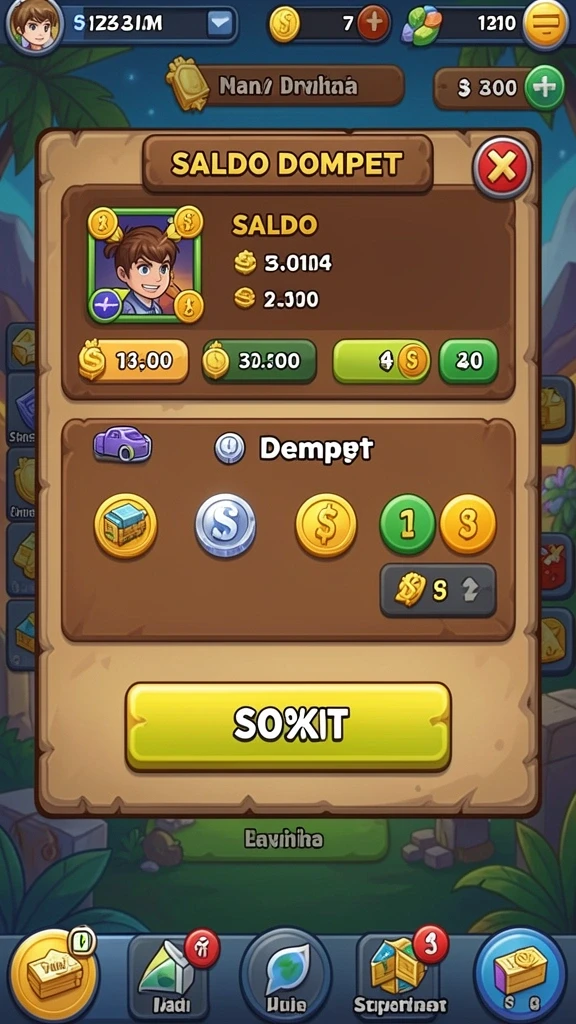Open the dropdown next to the player name

click(218, 24)
